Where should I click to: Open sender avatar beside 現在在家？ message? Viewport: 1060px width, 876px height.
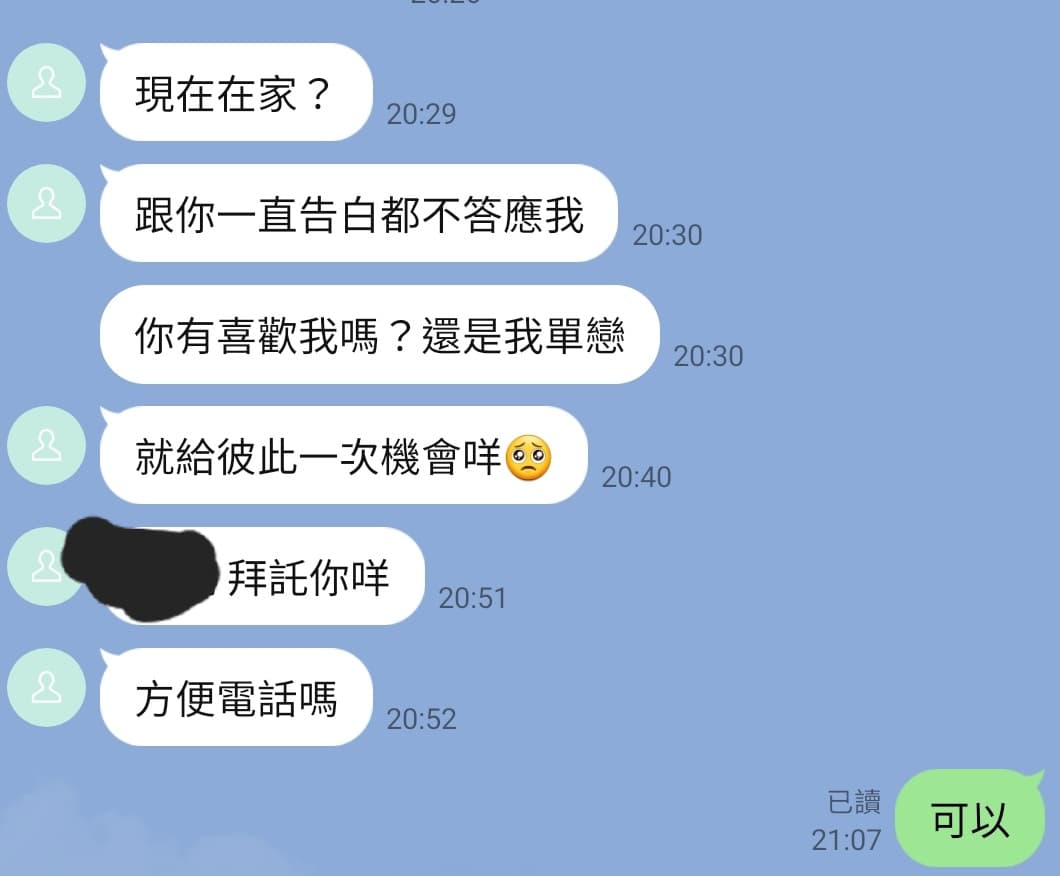[46, 83]
